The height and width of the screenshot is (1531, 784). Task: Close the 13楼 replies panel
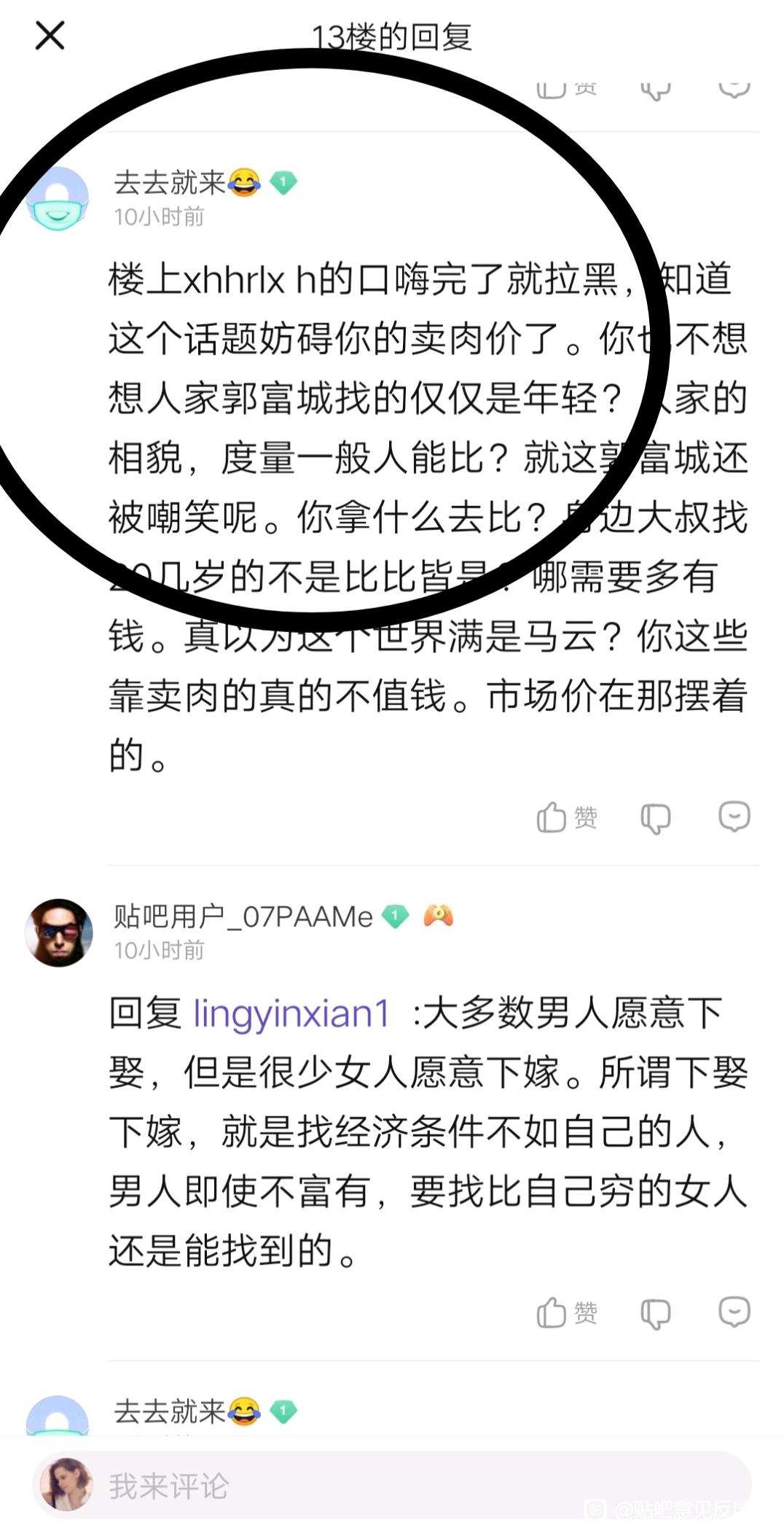point(50,35)
